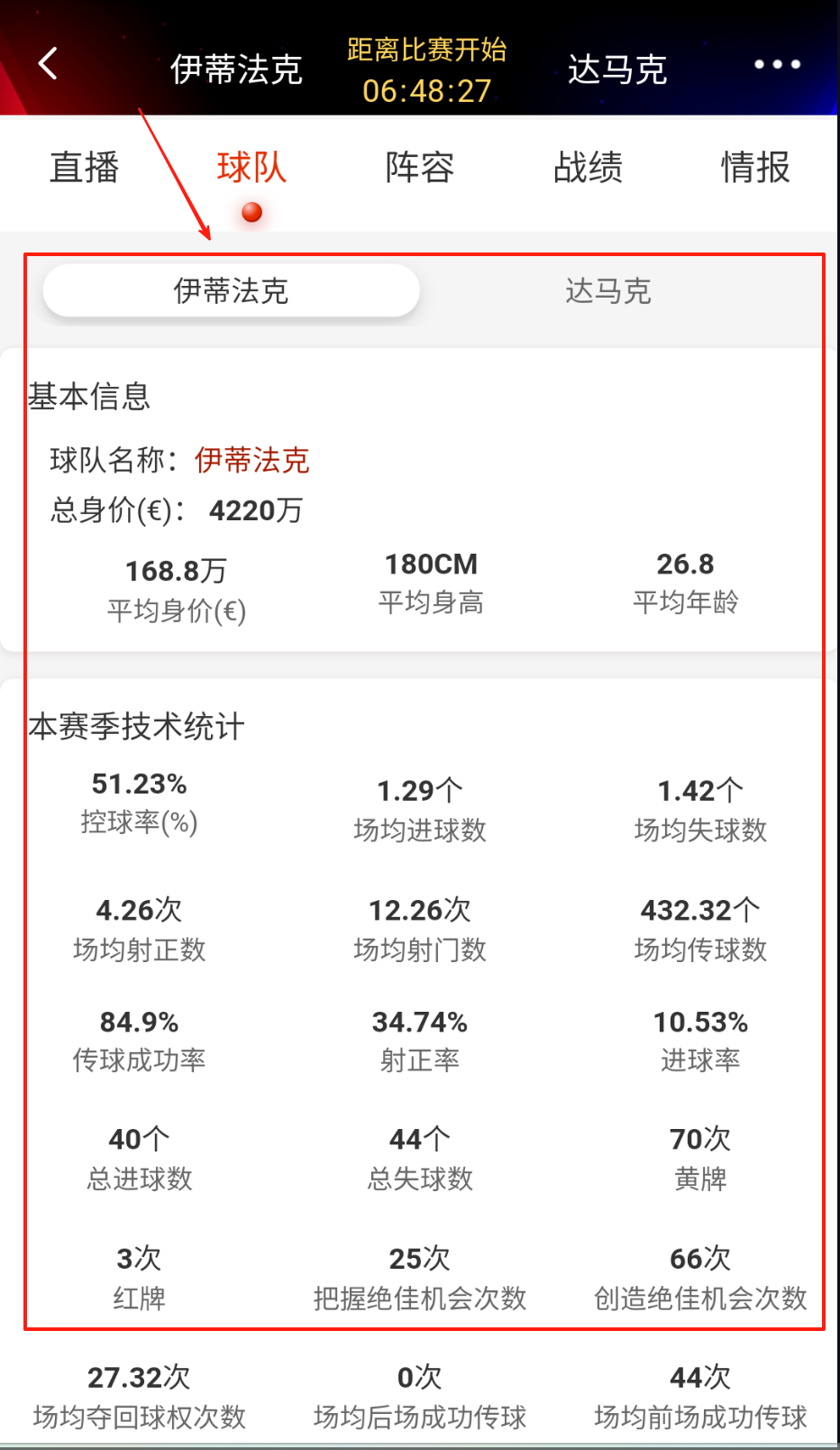Open the 情报 tab
Viewport: 840px width, 1450px height.
[755, 168]
